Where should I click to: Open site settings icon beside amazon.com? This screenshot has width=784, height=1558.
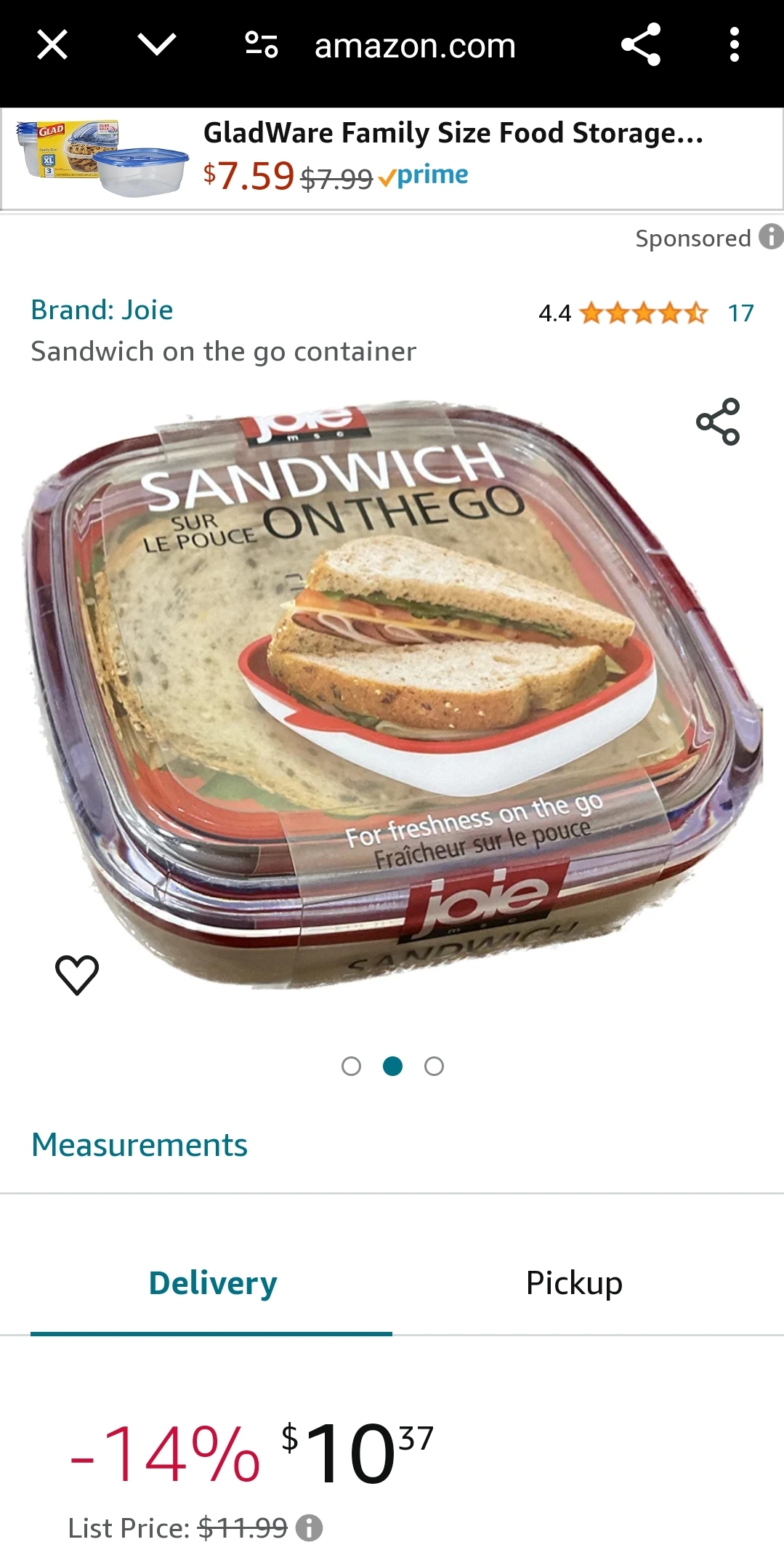(x=262, y=45)
